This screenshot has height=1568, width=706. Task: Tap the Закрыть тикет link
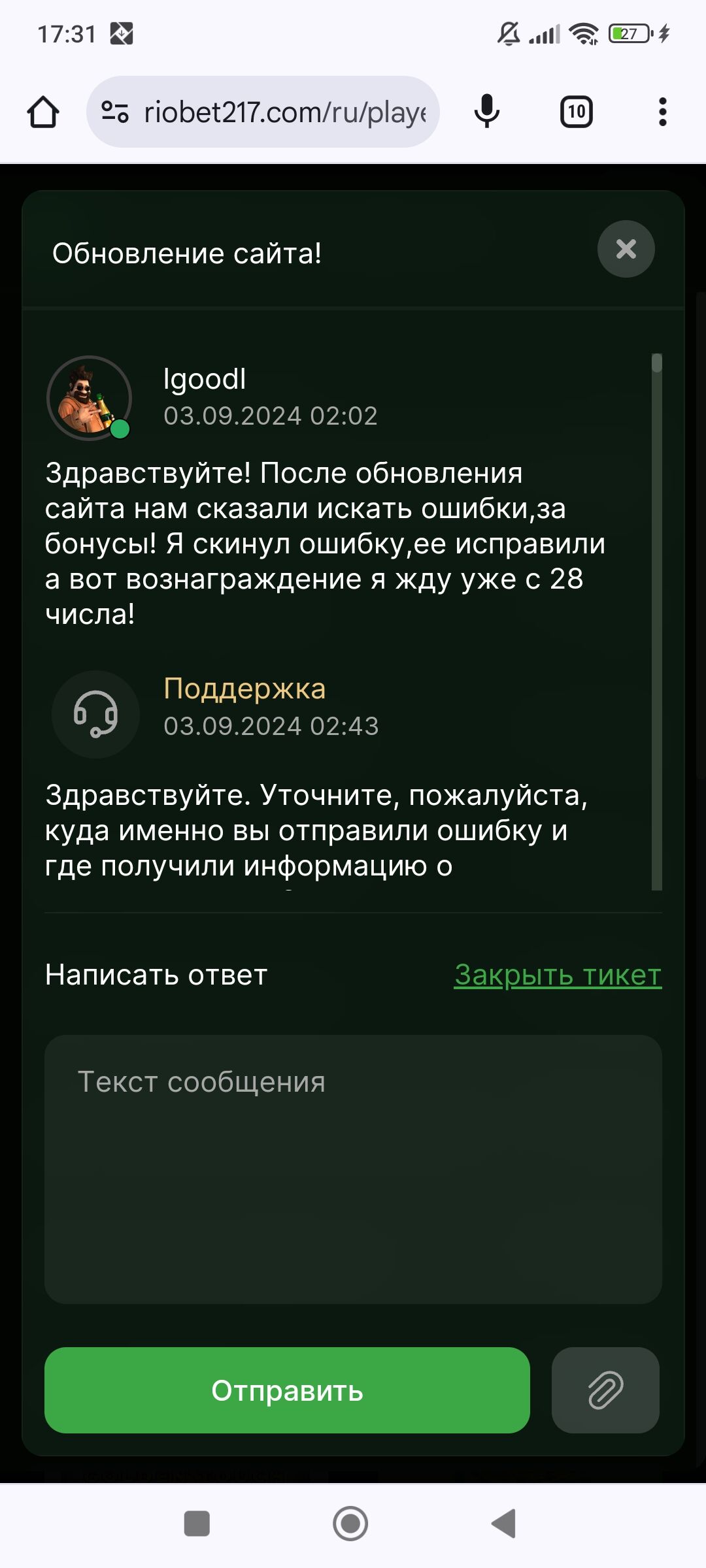558,975
